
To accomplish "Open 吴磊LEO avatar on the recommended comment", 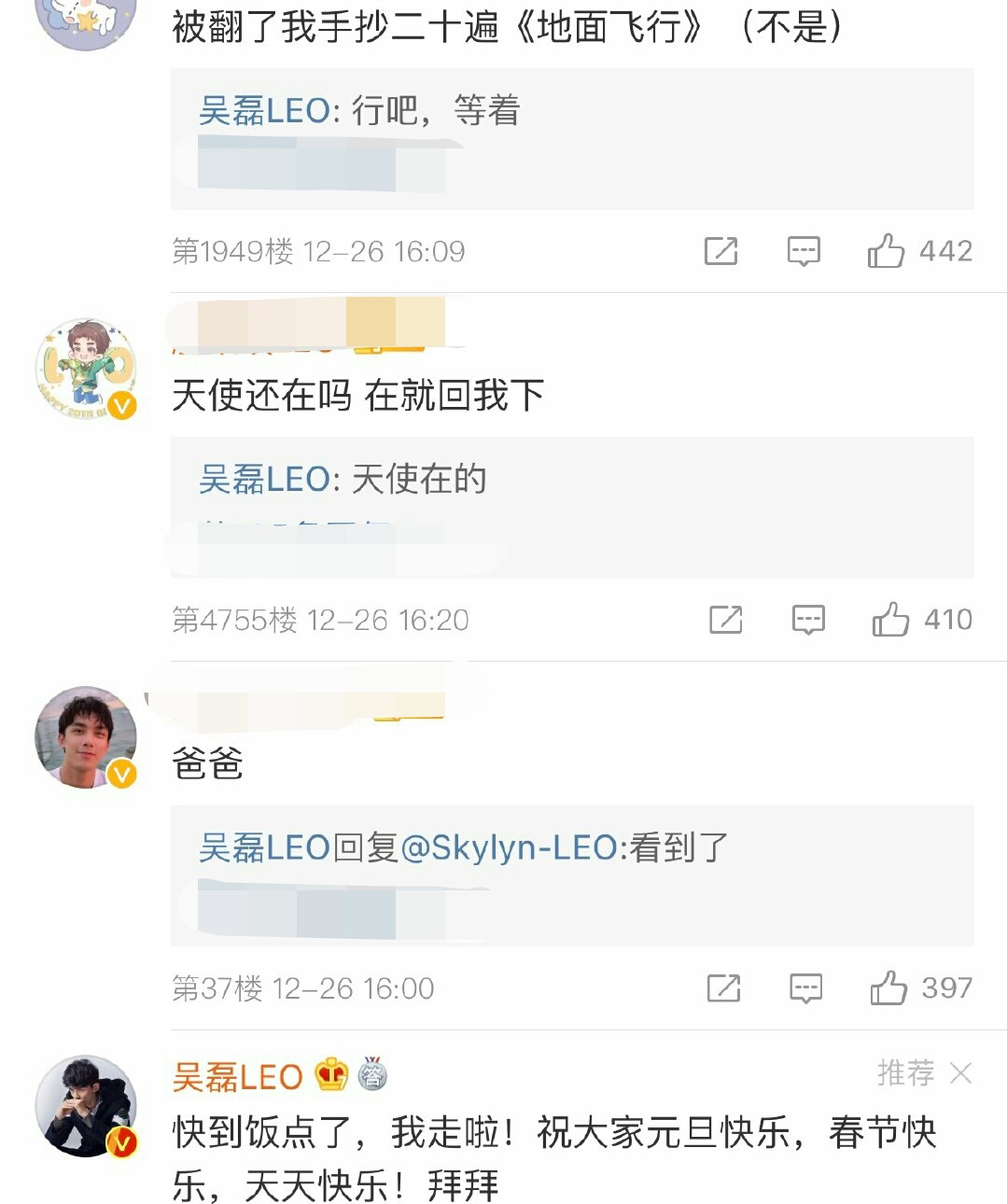I will coord(86,1106).
